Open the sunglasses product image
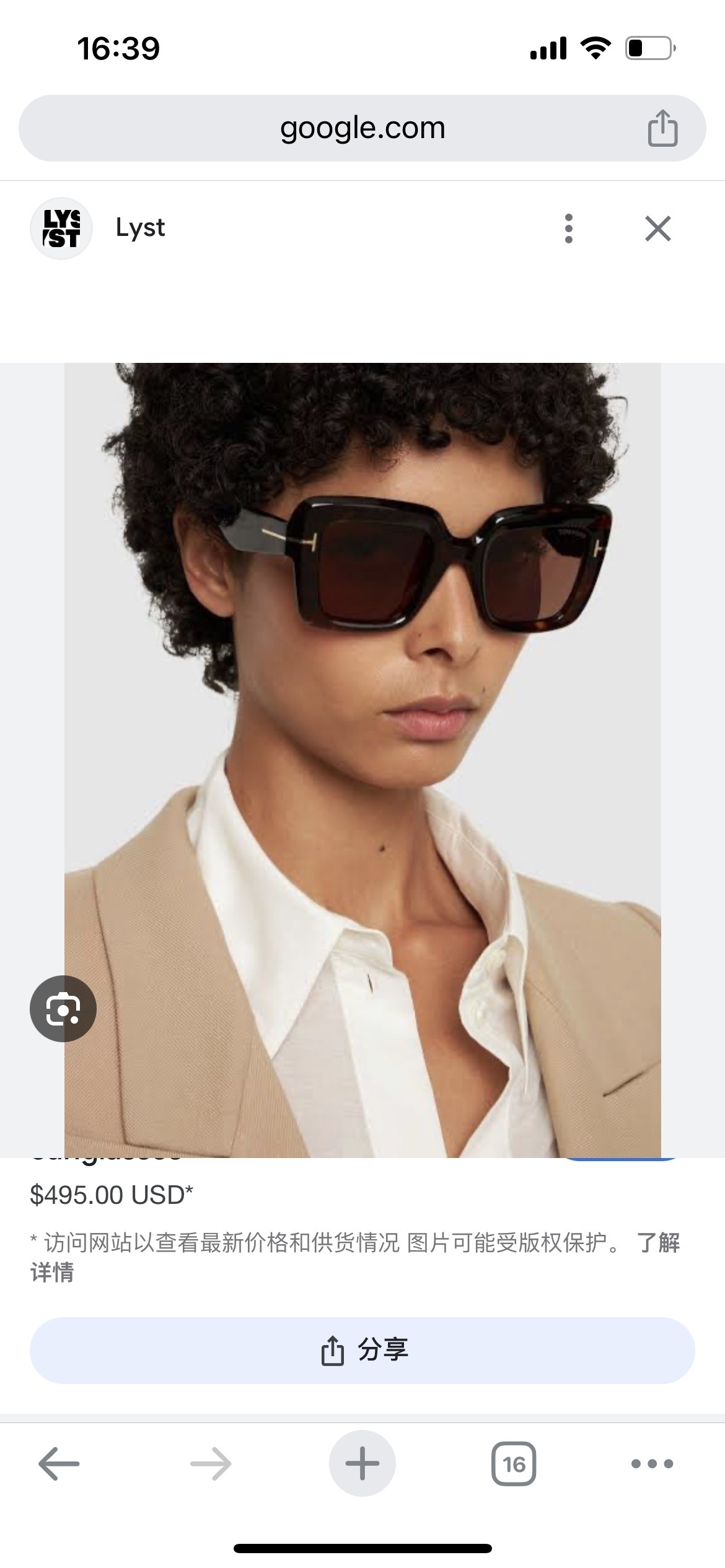 point(362,759)
